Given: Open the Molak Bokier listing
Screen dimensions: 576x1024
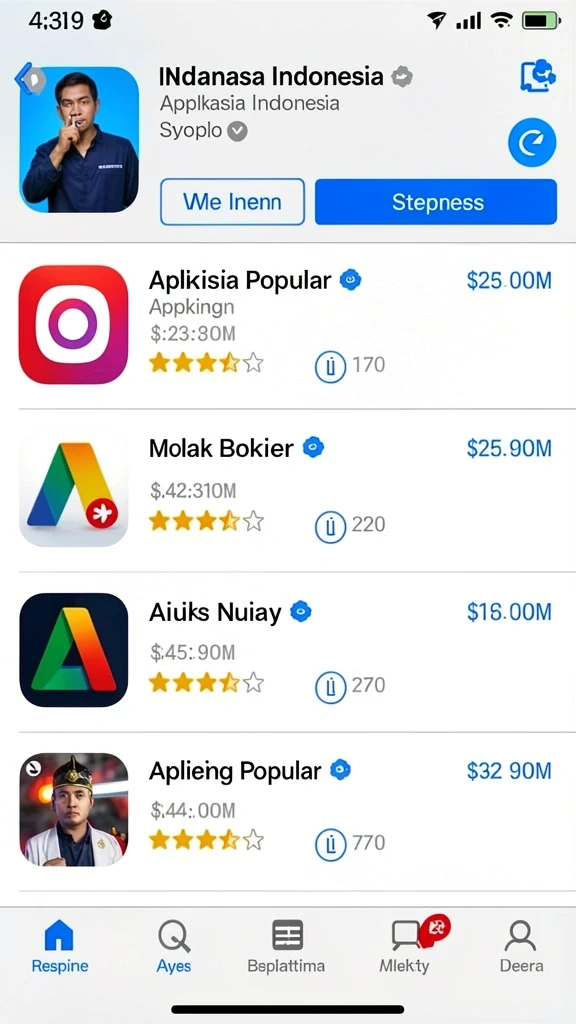Looking at the screenshot, I should tap(288, 488).
